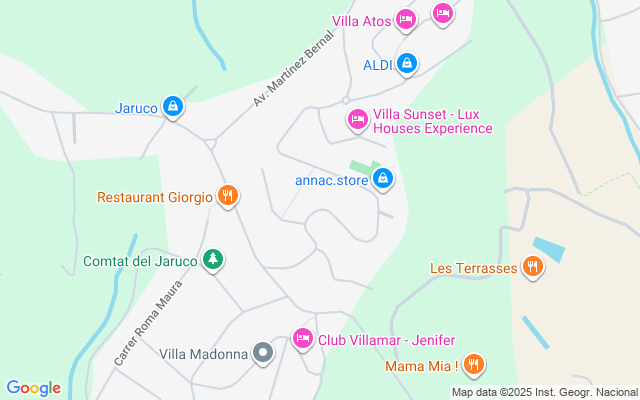This screenshot has height=400, width=640.
Task: Tap the Jaruco shop pin
Action: pos(173,107)
